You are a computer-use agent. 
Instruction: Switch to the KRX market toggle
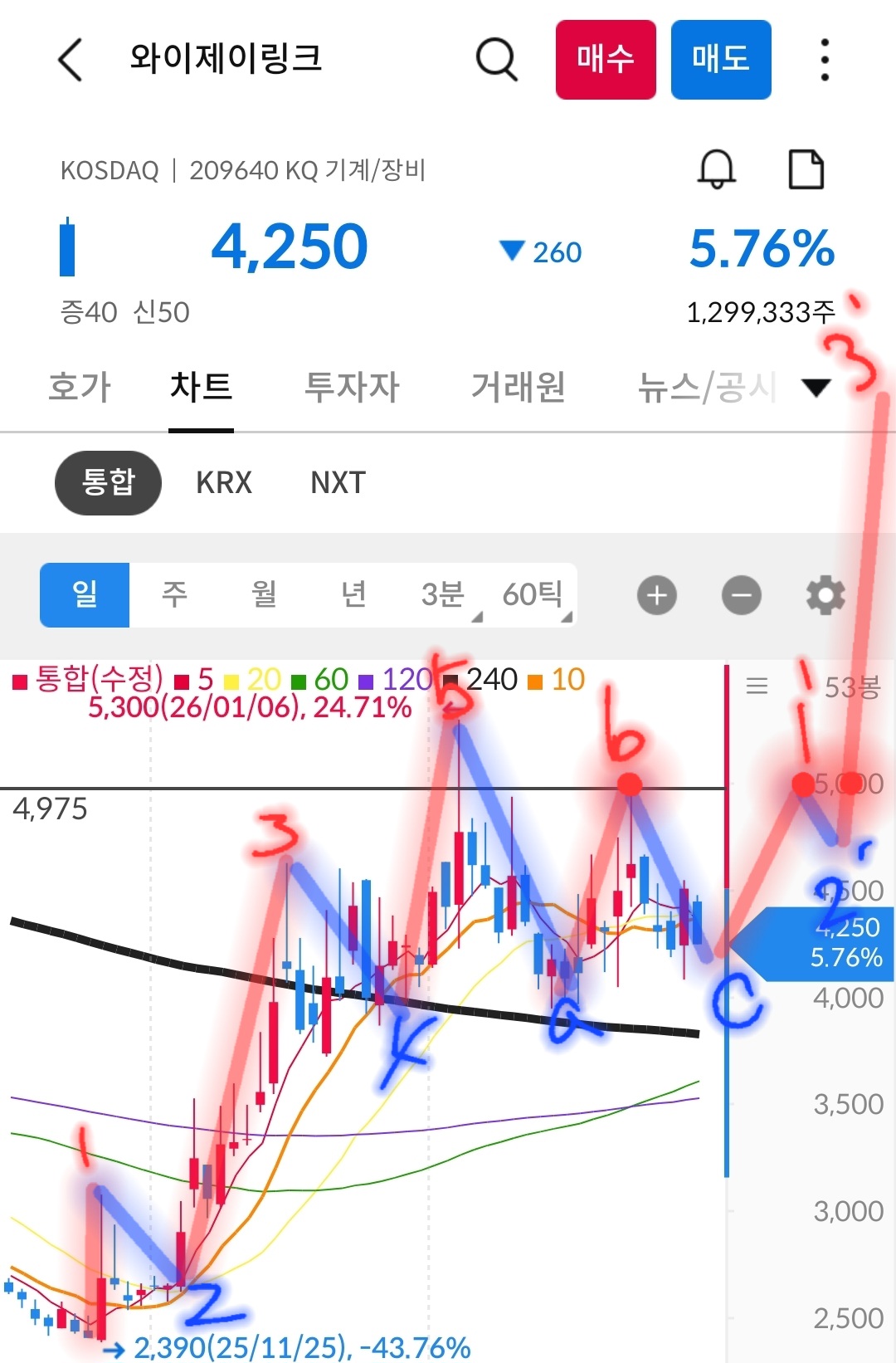(222, 482)
